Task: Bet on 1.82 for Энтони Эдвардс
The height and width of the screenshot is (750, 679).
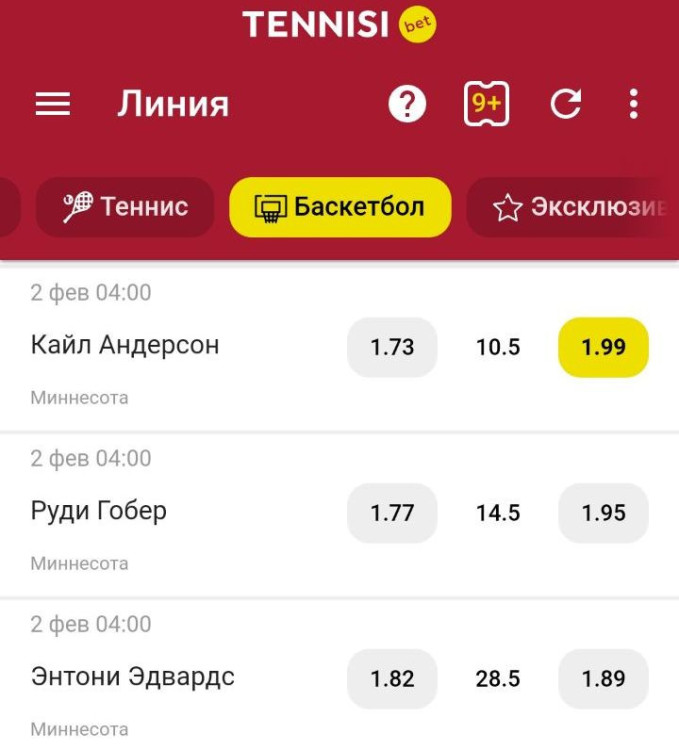Action: click(392, 679)
